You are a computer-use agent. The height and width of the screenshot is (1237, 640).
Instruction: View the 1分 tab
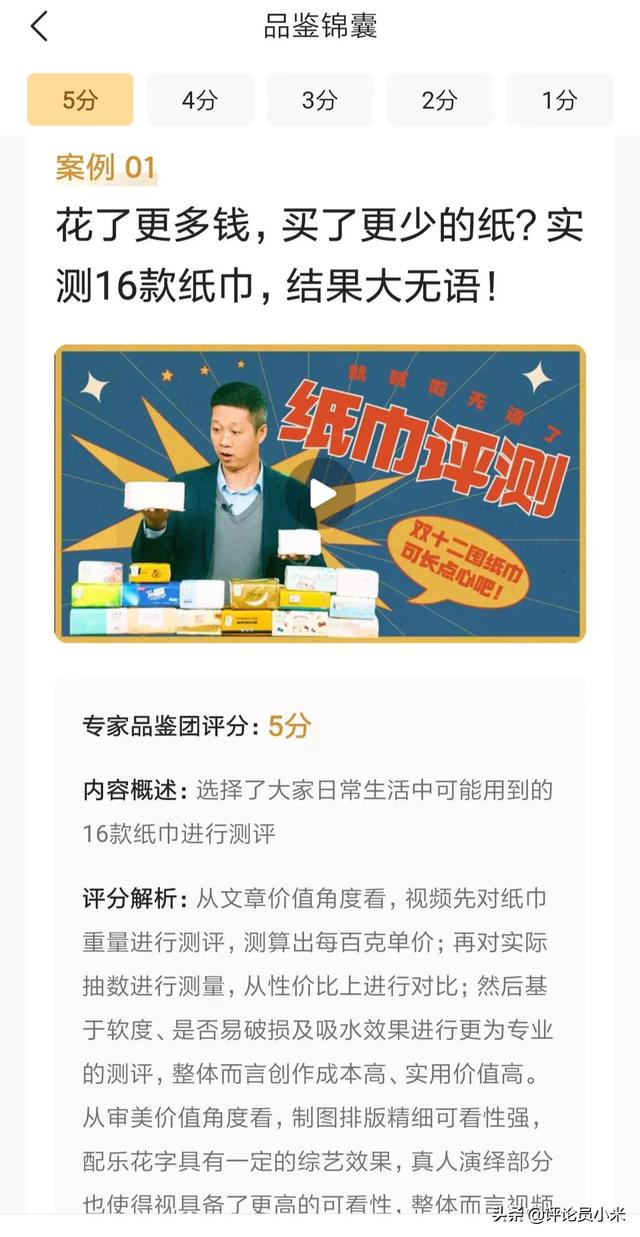[559, 99]
